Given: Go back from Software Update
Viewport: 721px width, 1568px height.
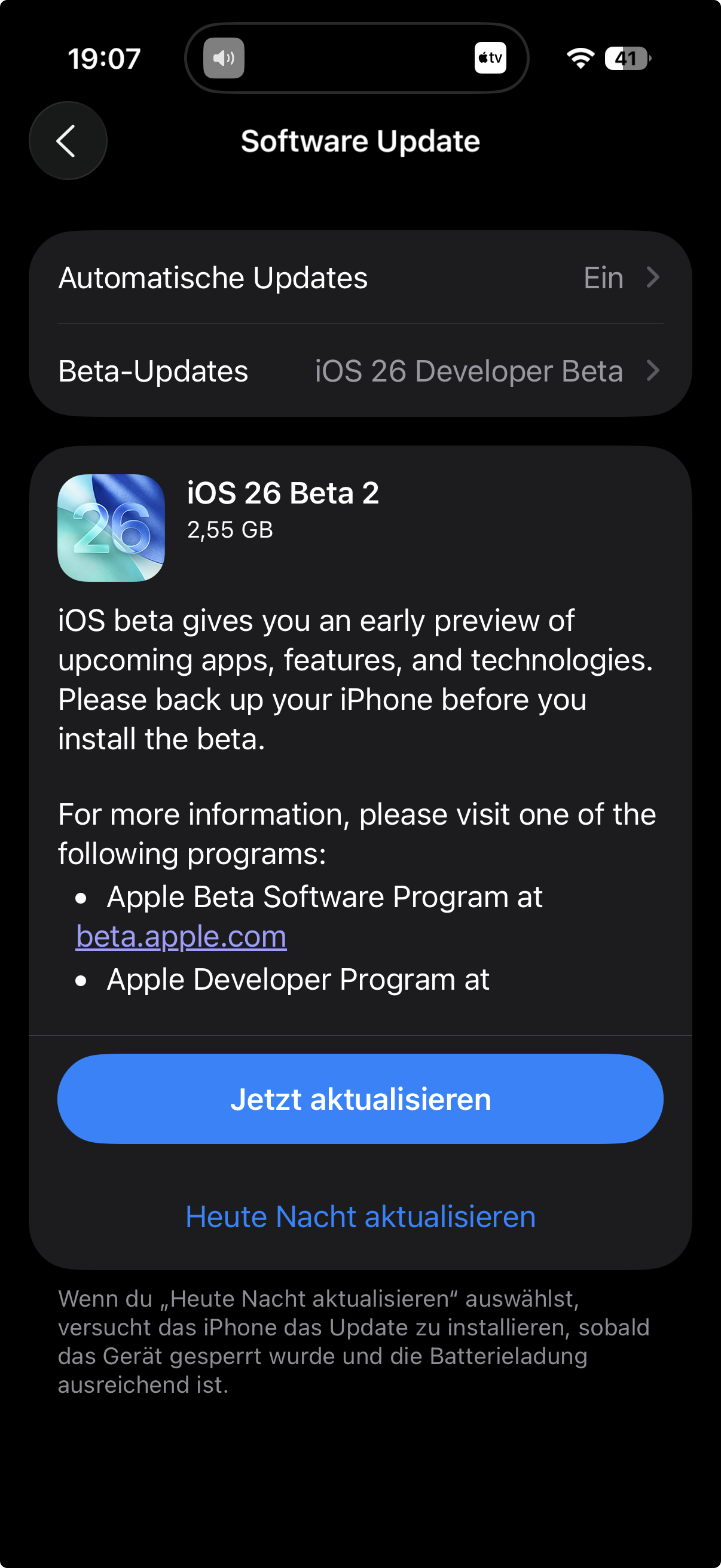Looking at the screenshot, I should 68,141.
